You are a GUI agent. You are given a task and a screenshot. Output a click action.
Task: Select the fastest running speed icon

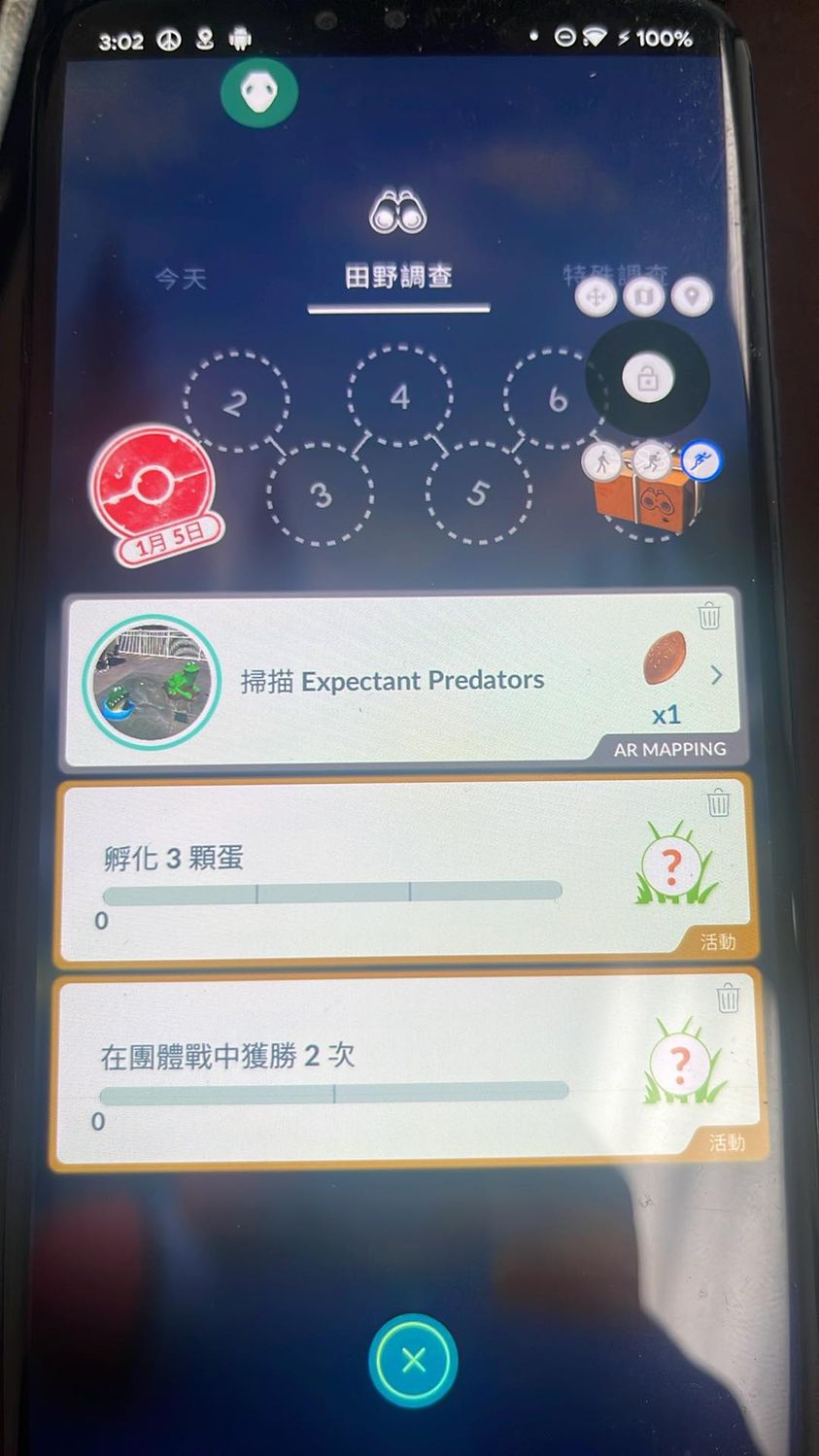700,460
